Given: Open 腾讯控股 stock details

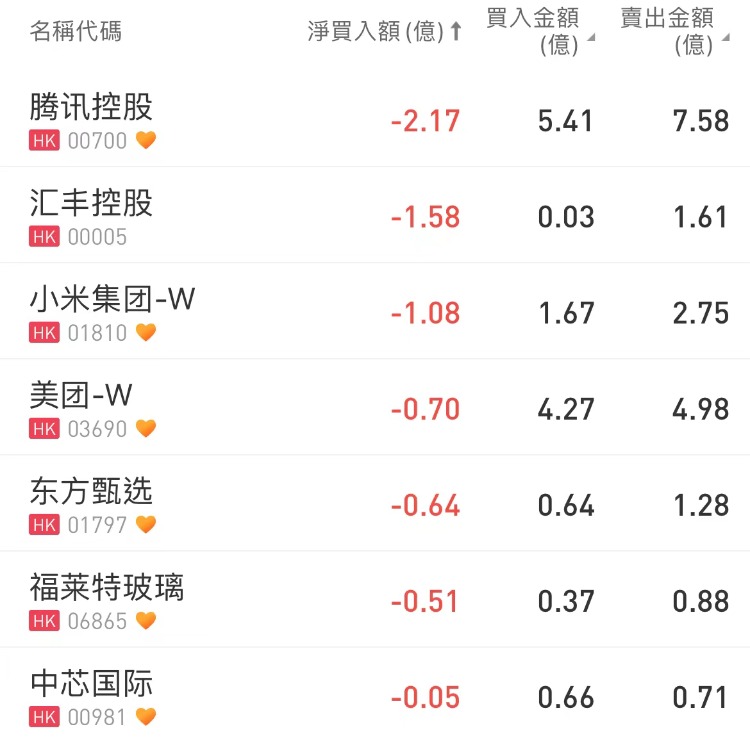Looking at the screenshot, I should click(92, 108).
